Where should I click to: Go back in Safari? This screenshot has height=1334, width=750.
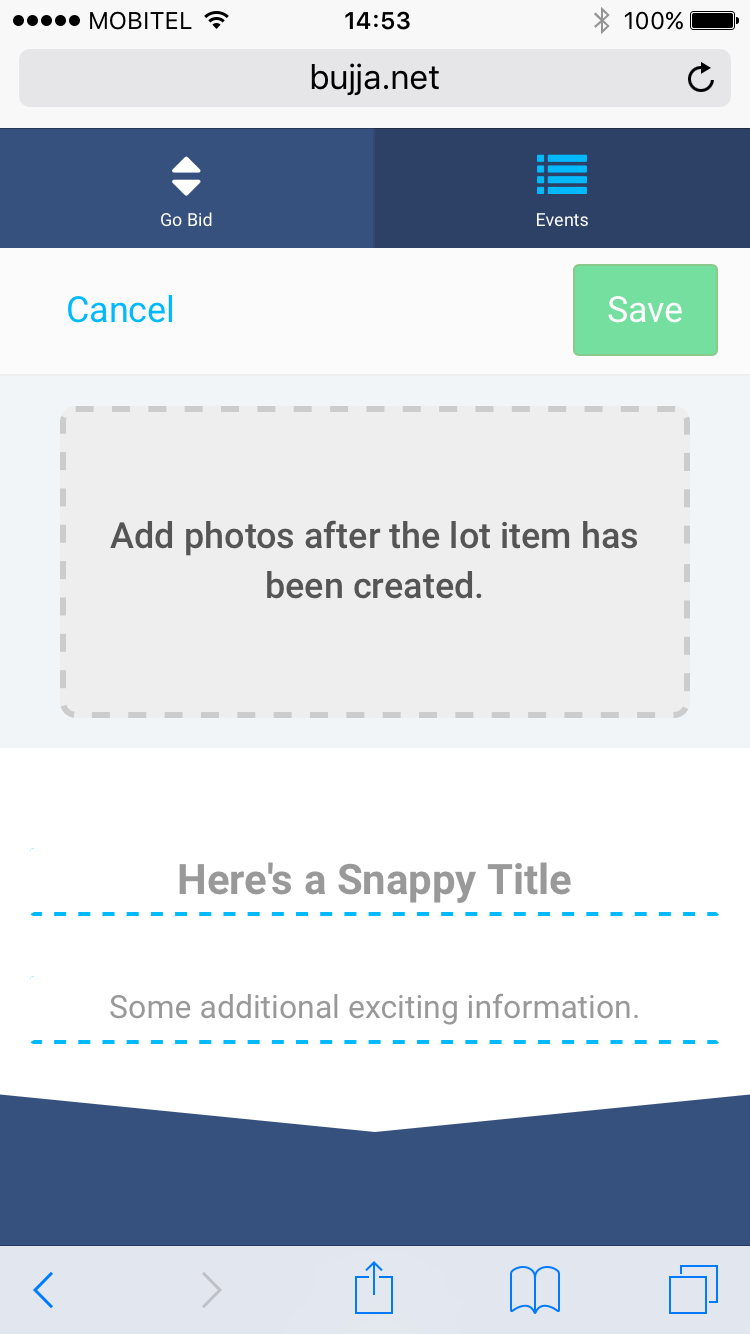43,1290
